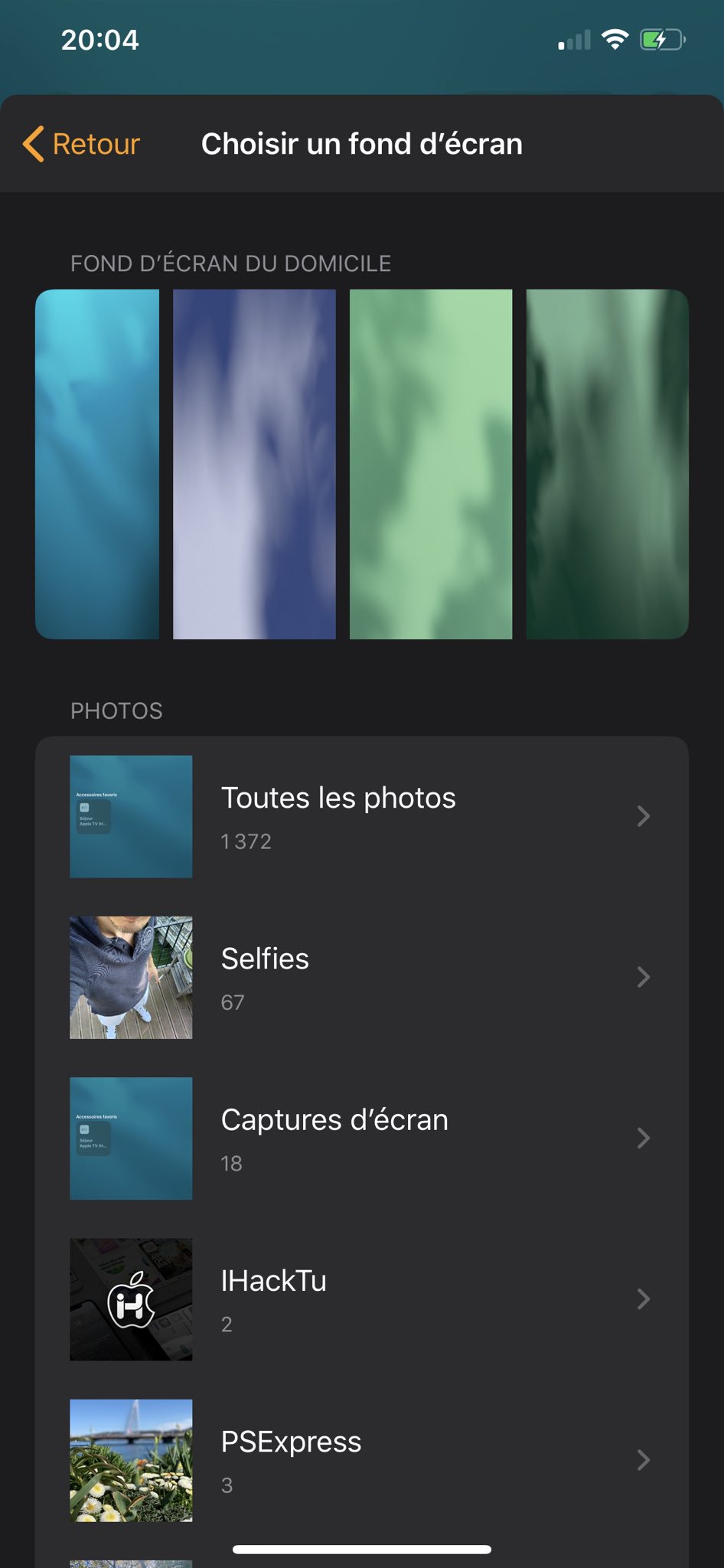
Task: Choose the blue and white wallpaper
Action: tap(254, 464)
